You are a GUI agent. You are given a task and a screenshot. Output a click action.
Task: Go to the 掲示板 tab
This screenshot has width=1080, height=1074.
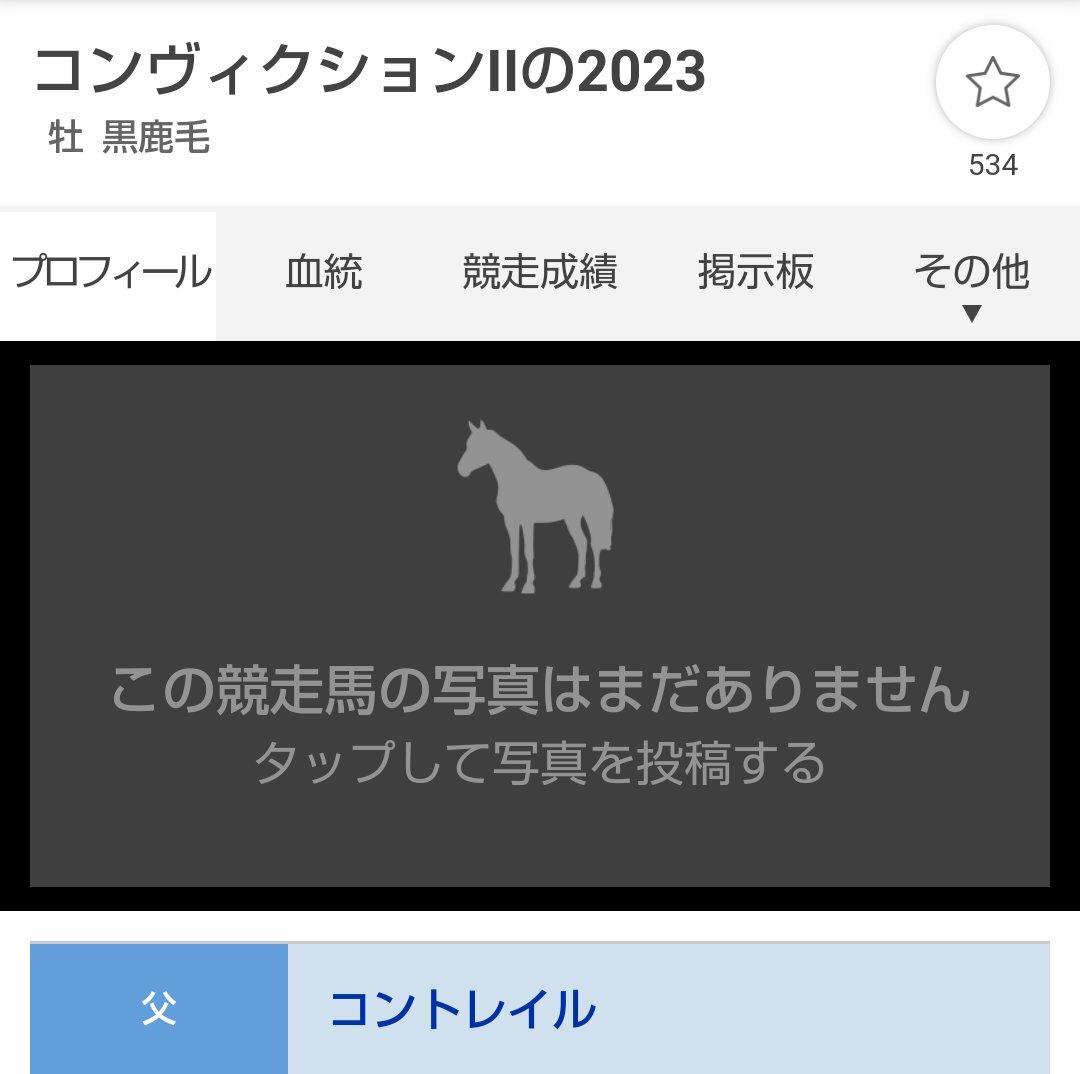(756, 273)
